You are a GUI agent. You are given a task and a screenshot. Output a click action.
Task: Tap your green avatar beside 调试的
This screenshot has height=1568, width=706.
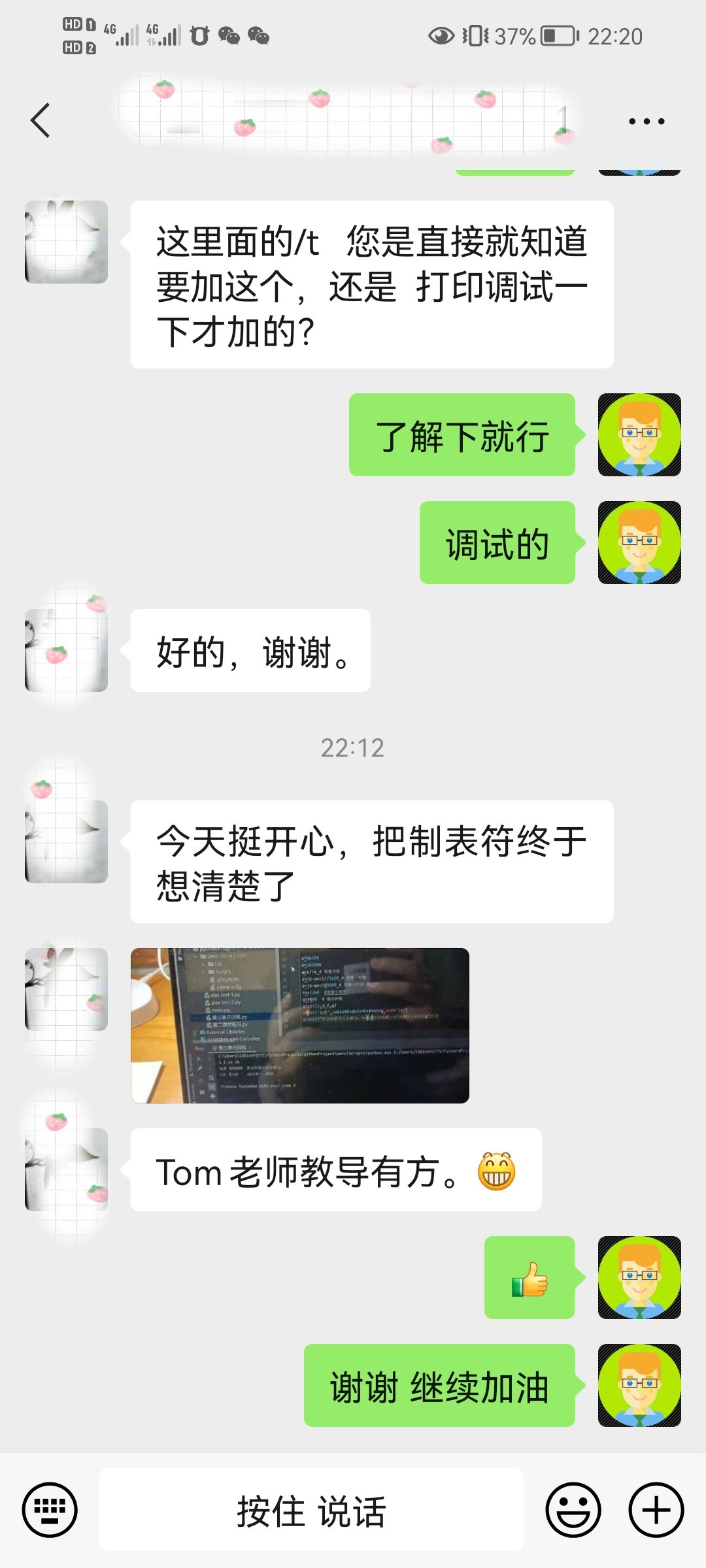[x=640, y=542]
